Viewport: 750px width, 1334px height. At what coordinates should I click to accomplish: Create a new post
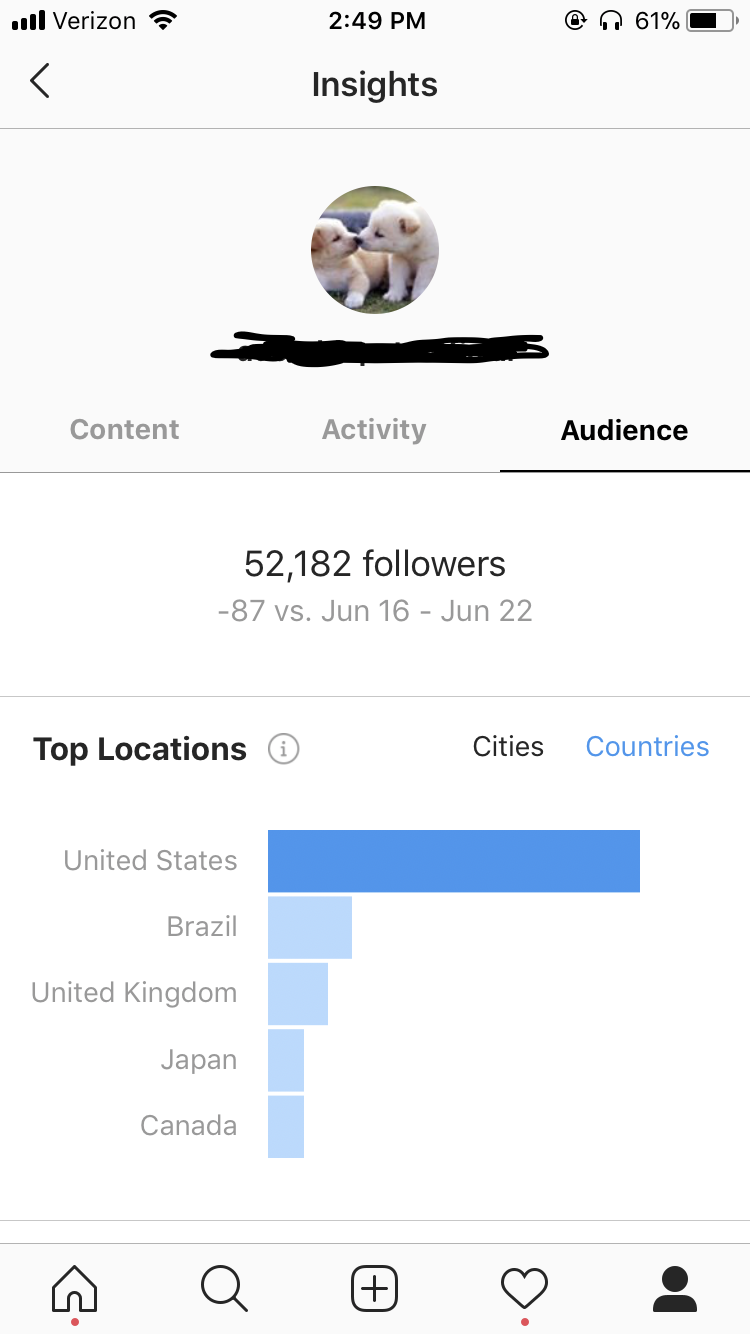374,1288
